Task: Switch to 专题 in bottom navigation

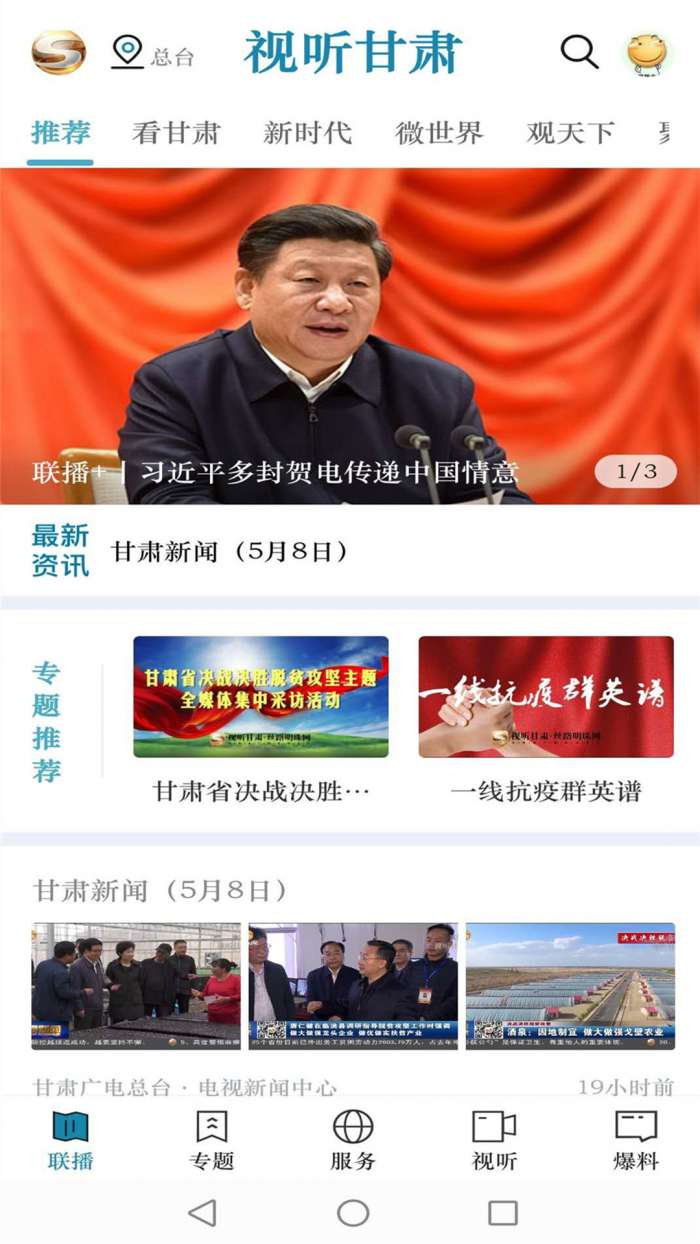Action: (211, 1140)
